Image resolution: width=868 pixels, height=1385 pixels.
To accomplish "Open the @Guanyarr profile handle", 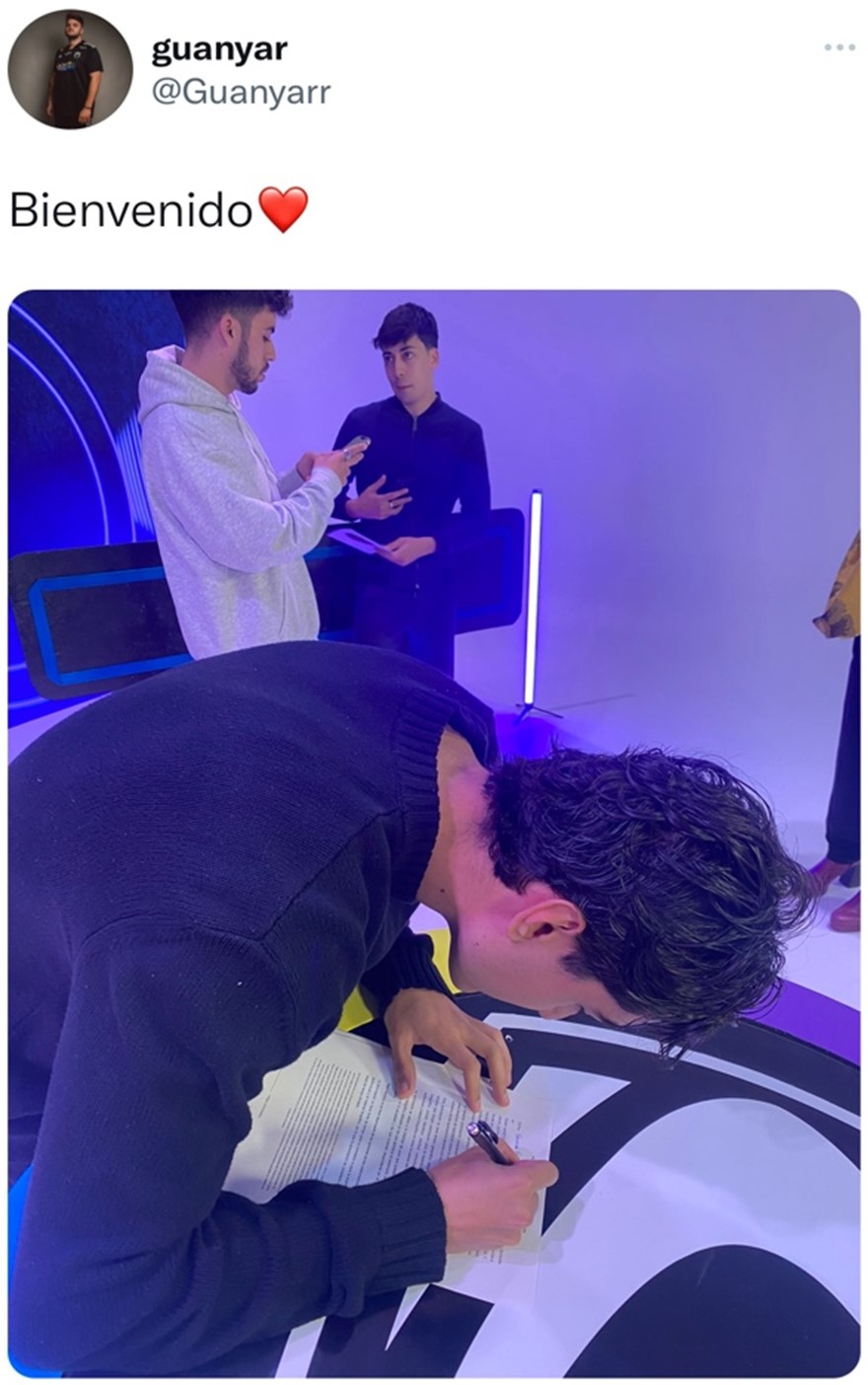I will (x=241, y=93).
